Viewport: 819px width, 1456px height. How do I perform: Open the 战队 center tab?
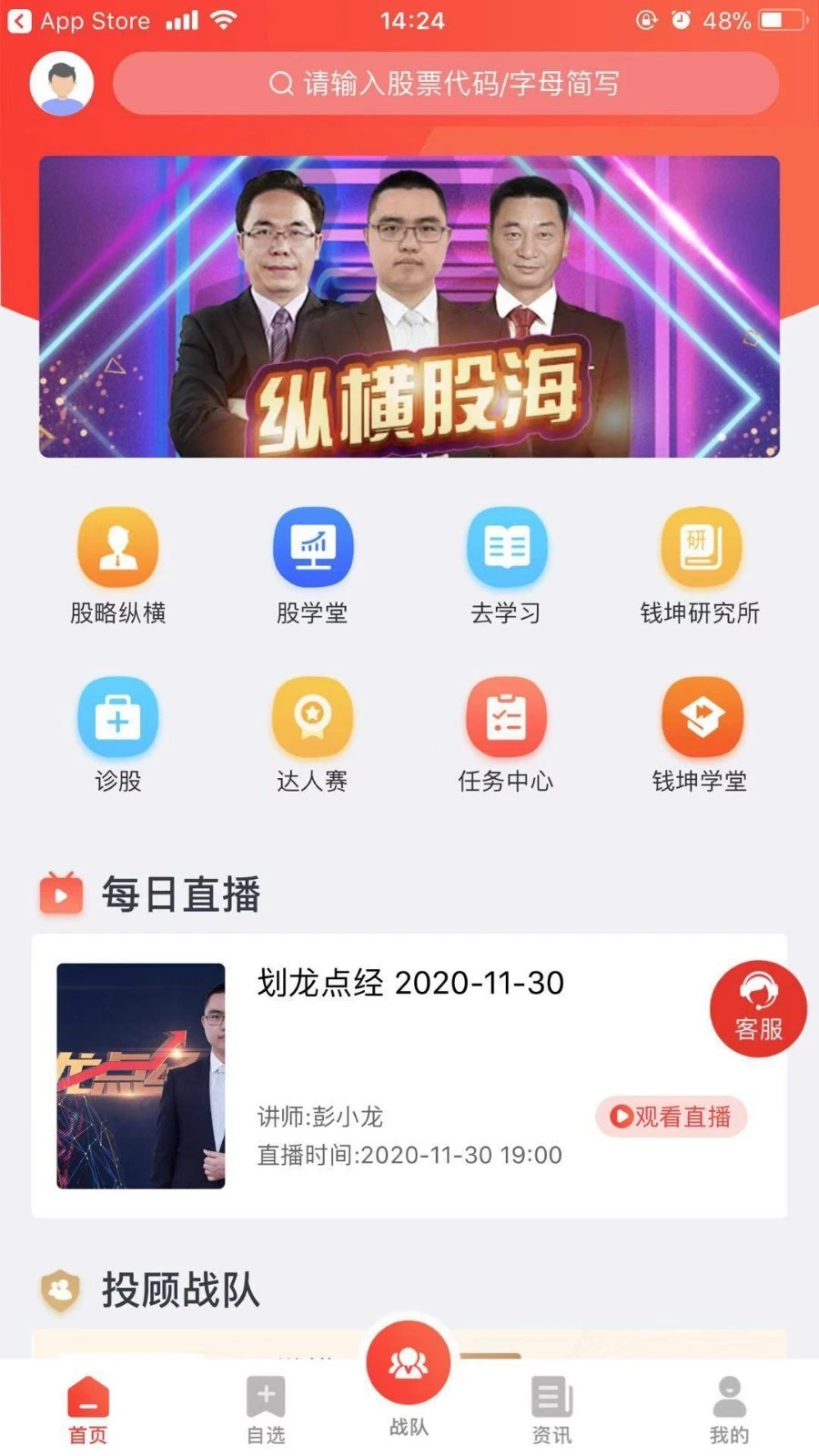coord(409,1365)
